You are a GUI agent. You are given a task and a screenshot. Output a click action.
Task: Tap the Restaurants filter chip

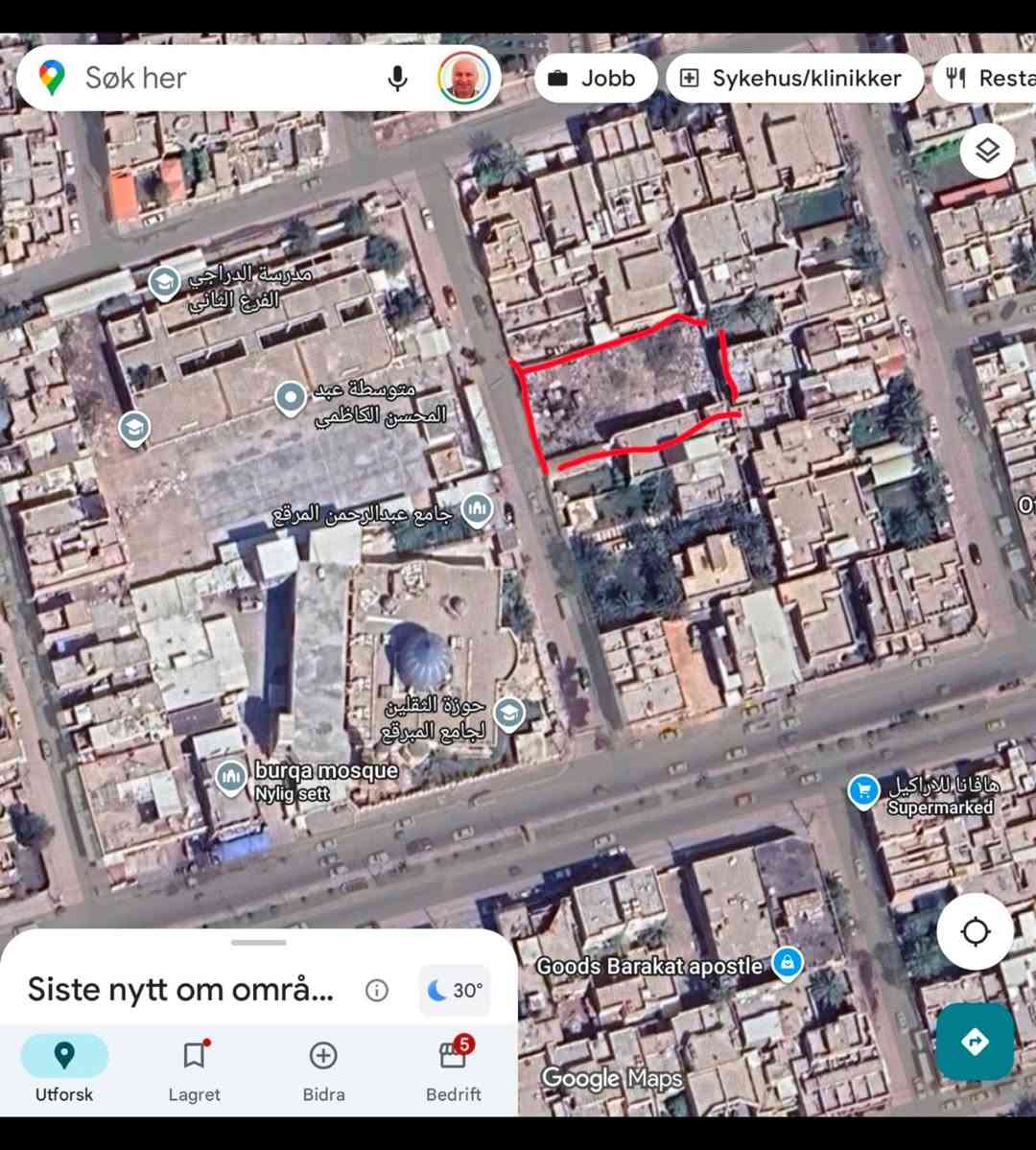coord(984,78)
